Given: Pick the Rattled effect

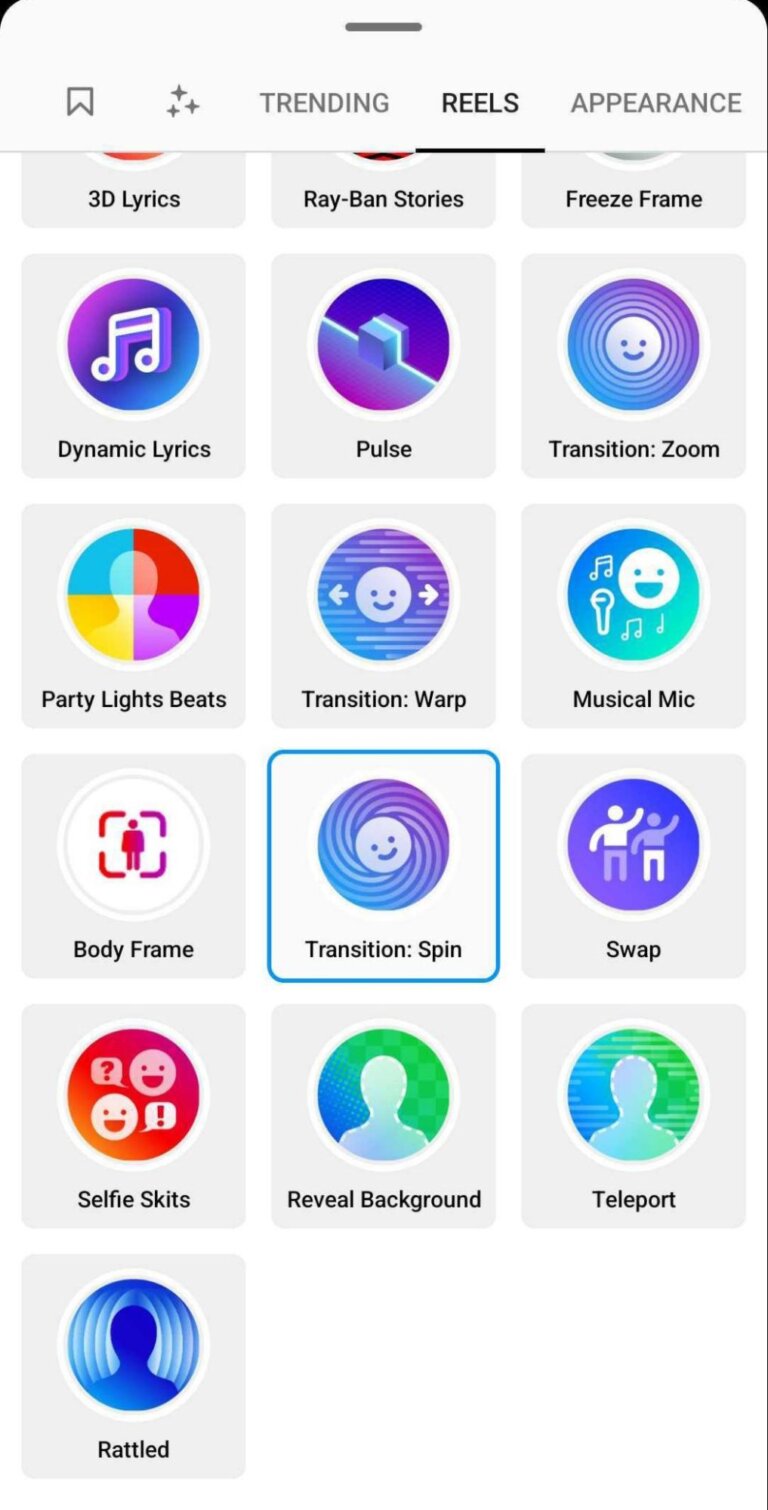Looking at the screenshot, I should click(x=133, y=1365).
